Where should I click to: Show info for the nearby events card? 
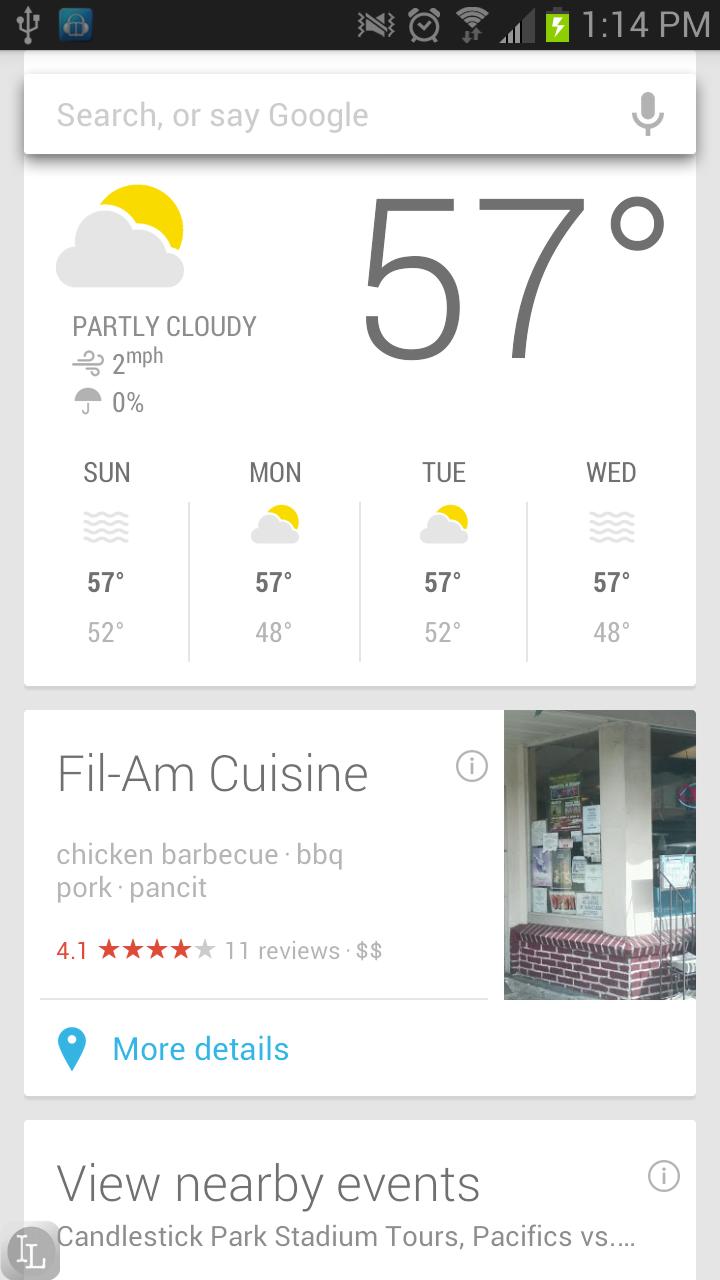click(663, 1176)
